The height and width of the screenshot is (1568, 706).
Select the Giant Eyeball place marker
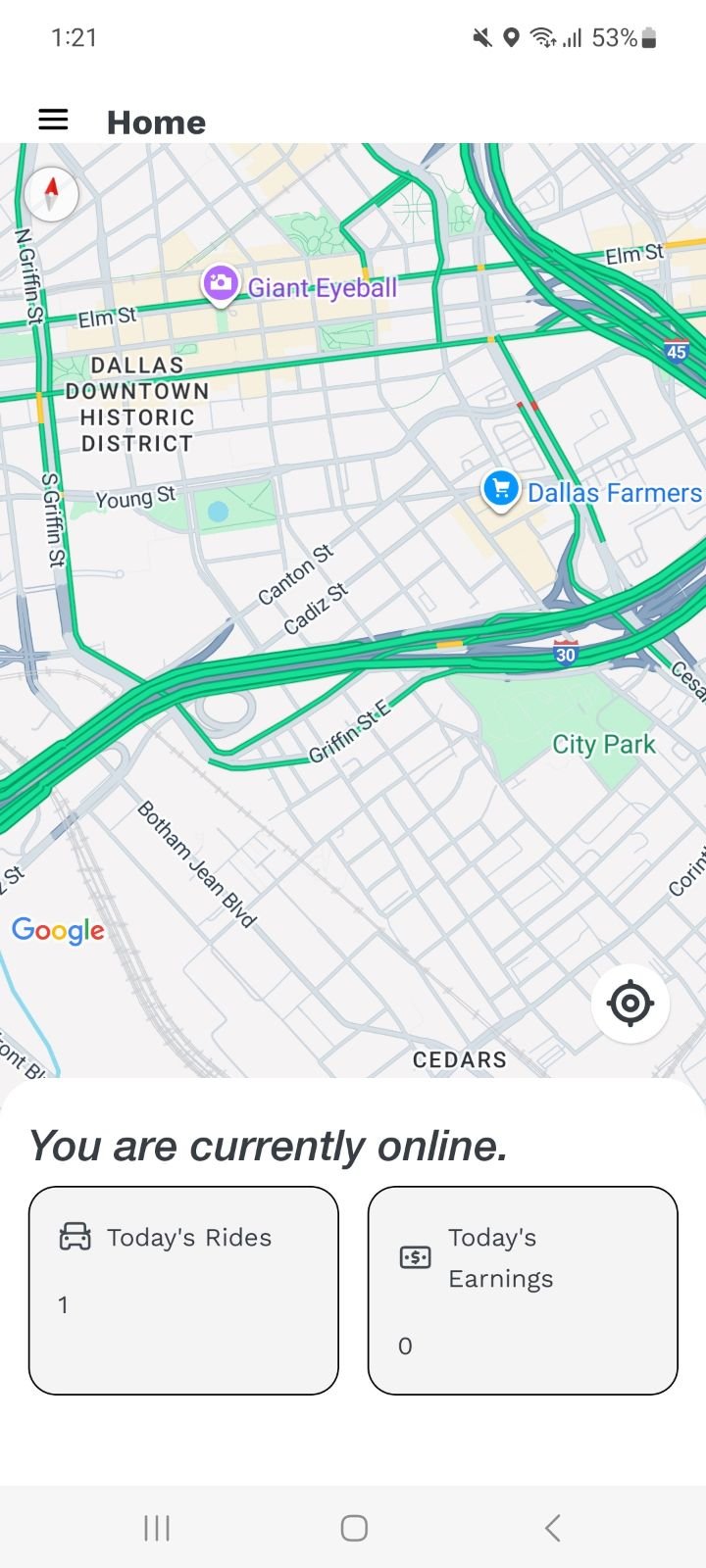click(221, 283)
